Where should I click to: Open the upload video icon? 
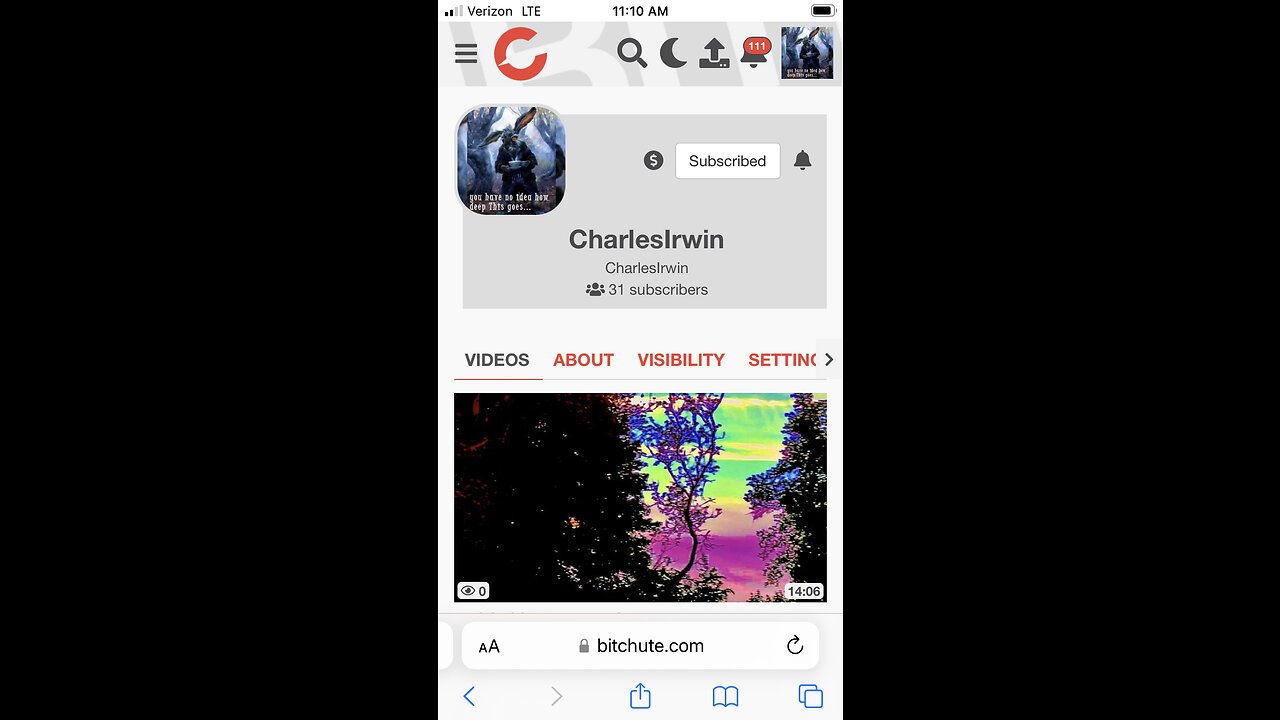(x=714, y=53)
